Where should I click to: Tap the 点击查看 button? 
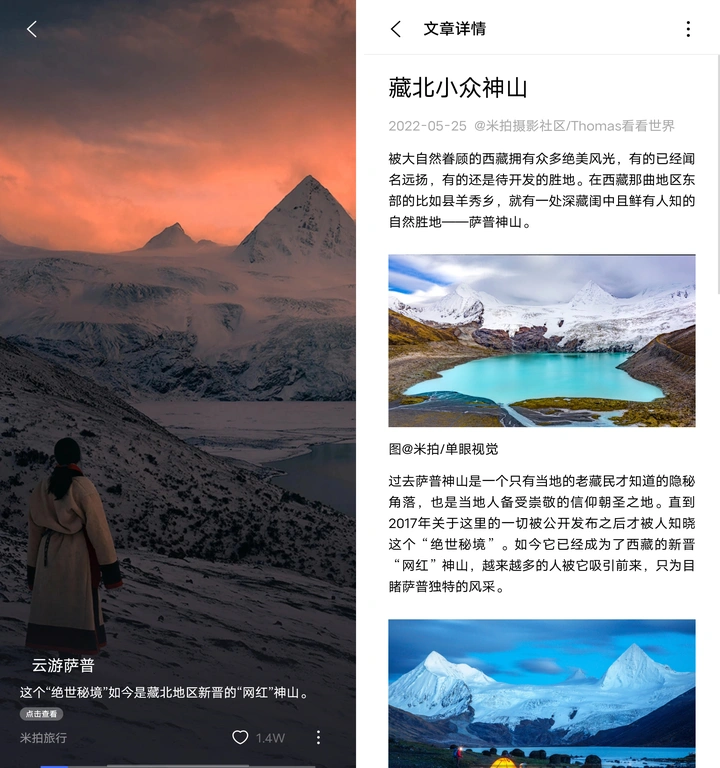point(42,714)
